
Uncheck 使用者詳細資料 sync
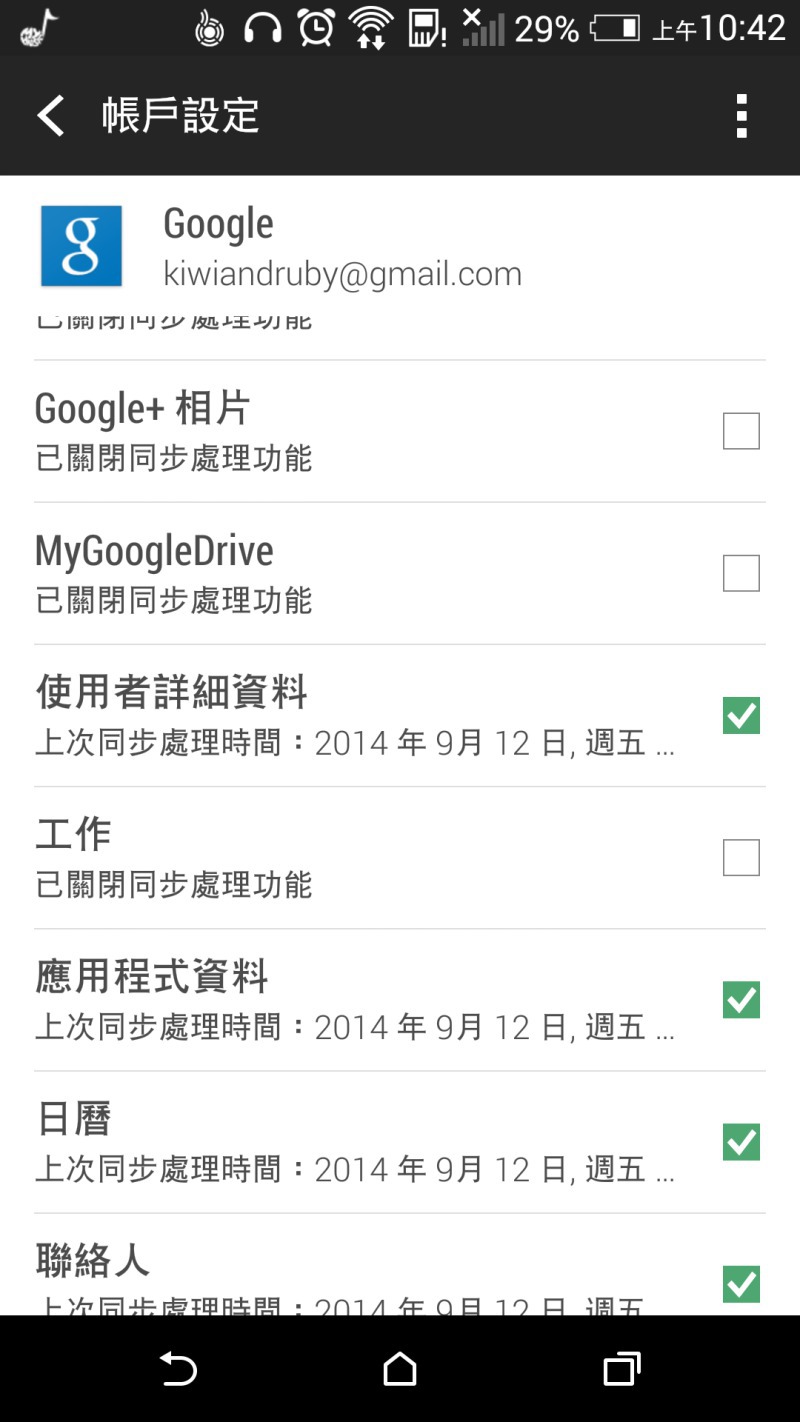coord(741,715)
